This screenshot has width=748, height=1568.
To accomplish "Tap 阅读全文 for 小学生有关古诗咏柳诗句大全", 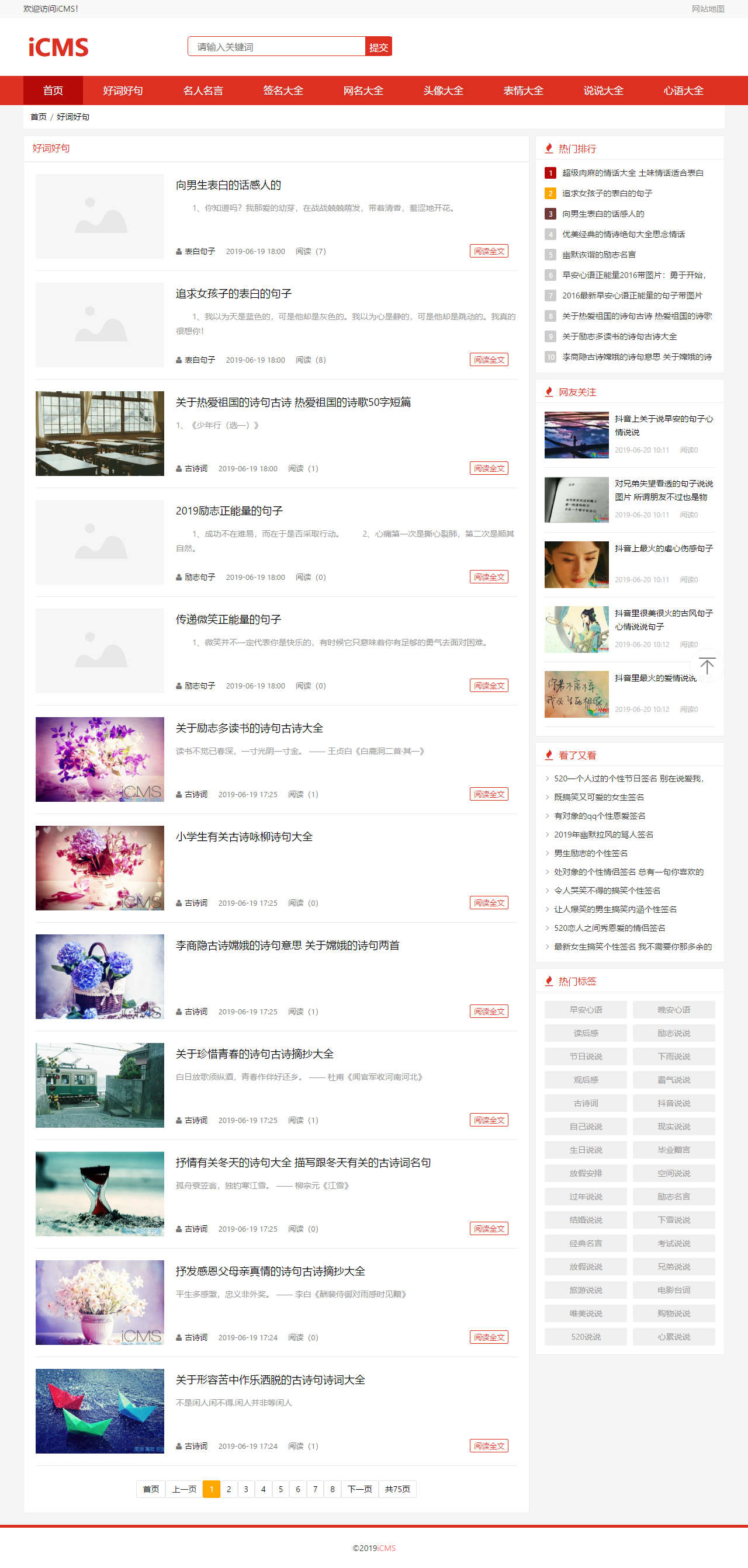I will [489, 903].
